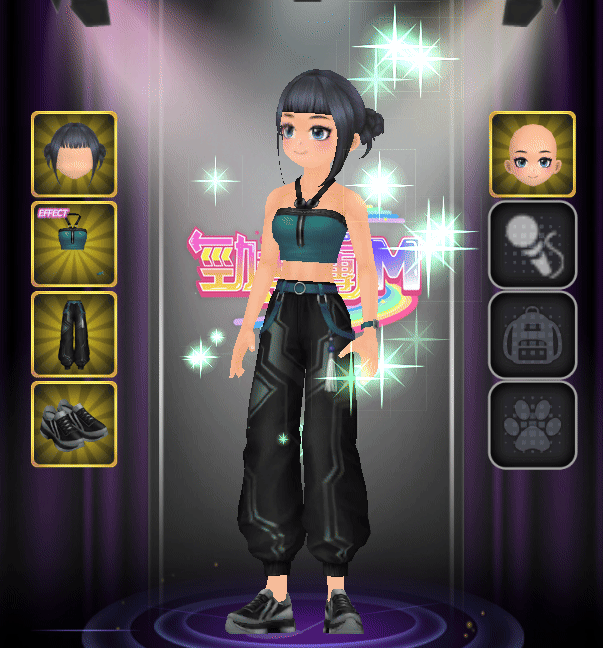This screenshot has width=603, height=648.
Task: Select the hairstyle equipment slot
Action: (x=74, y=154)
